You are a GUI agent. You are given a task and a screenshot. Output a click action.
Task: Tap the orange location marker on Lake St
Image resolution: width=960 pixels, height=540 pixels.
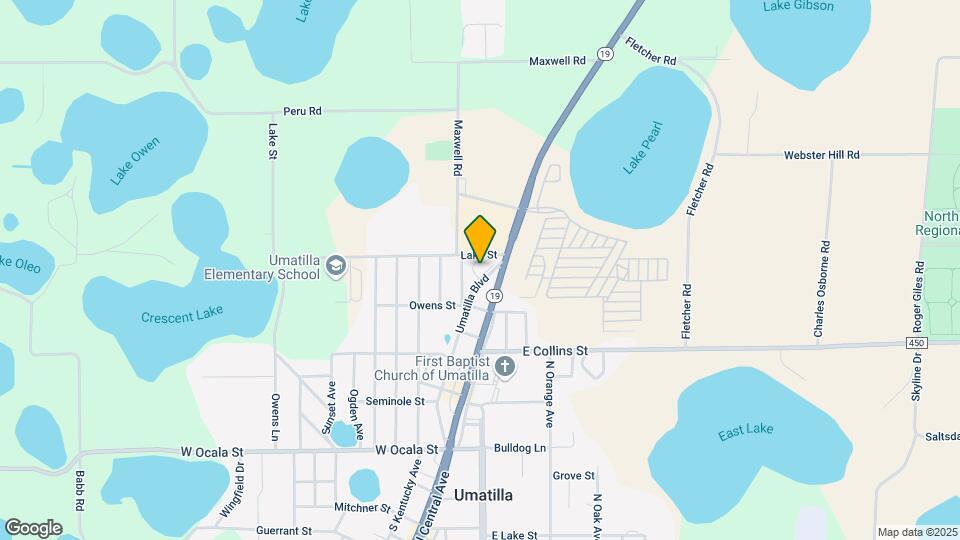click(x=480, y=238)
